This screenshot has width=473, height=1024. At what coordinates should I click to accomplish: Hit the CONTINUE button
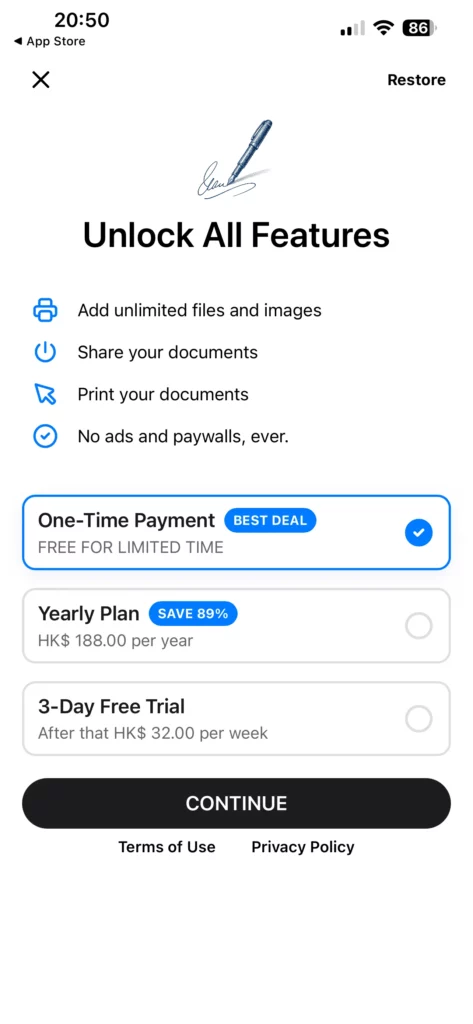[236, 803]
